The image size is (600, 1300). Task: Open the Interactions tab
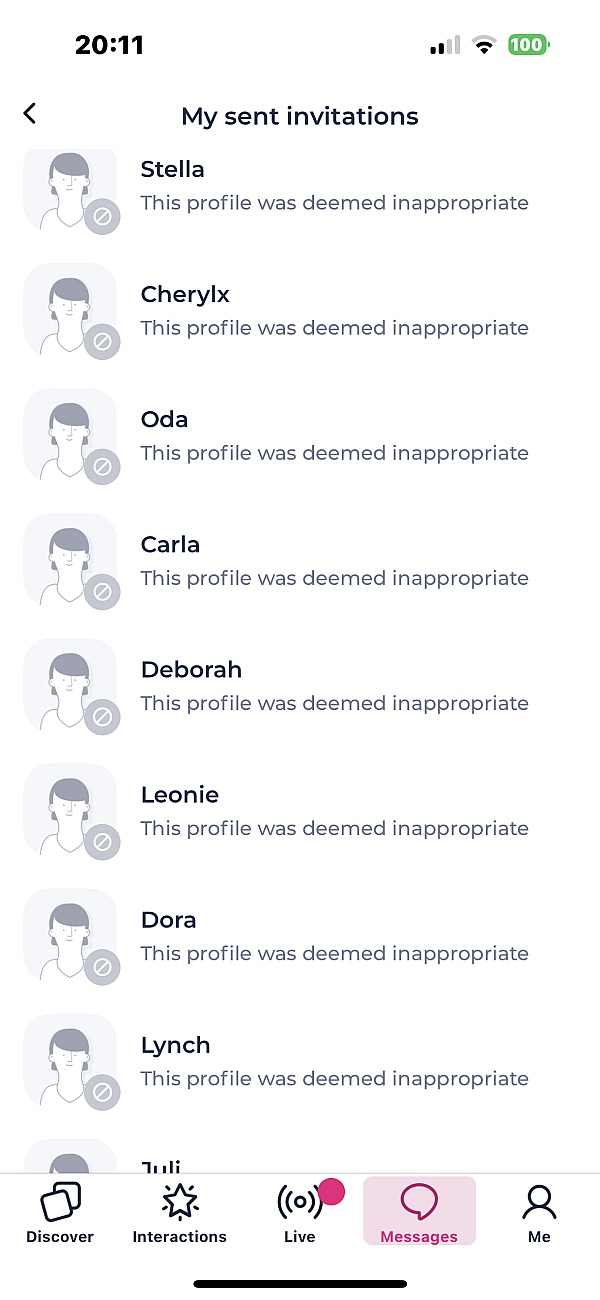(x=180, y=1212)
